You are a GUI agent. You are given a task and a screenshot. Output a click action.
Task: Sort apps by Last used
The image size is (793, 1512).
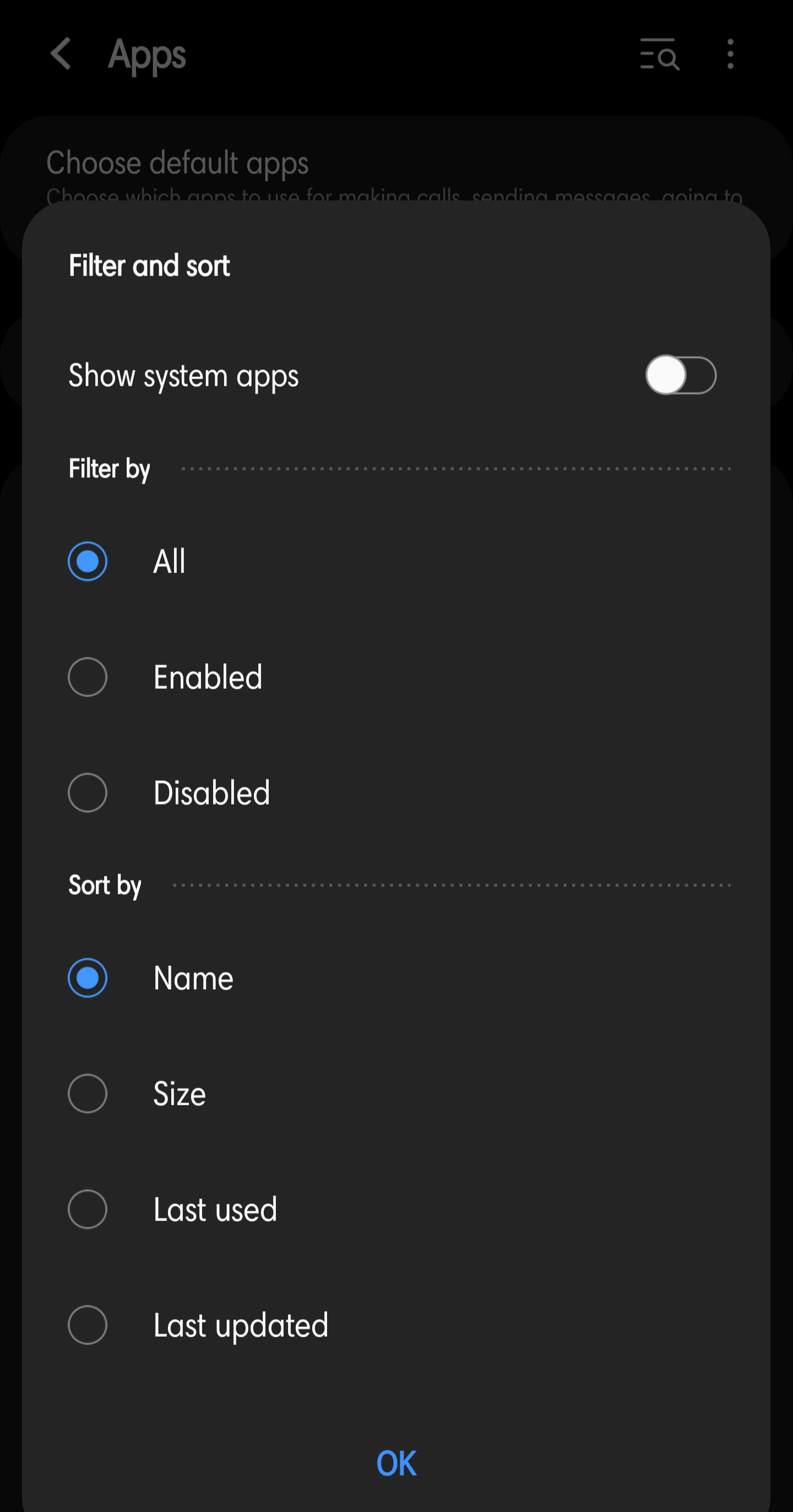coord(88,1209)
